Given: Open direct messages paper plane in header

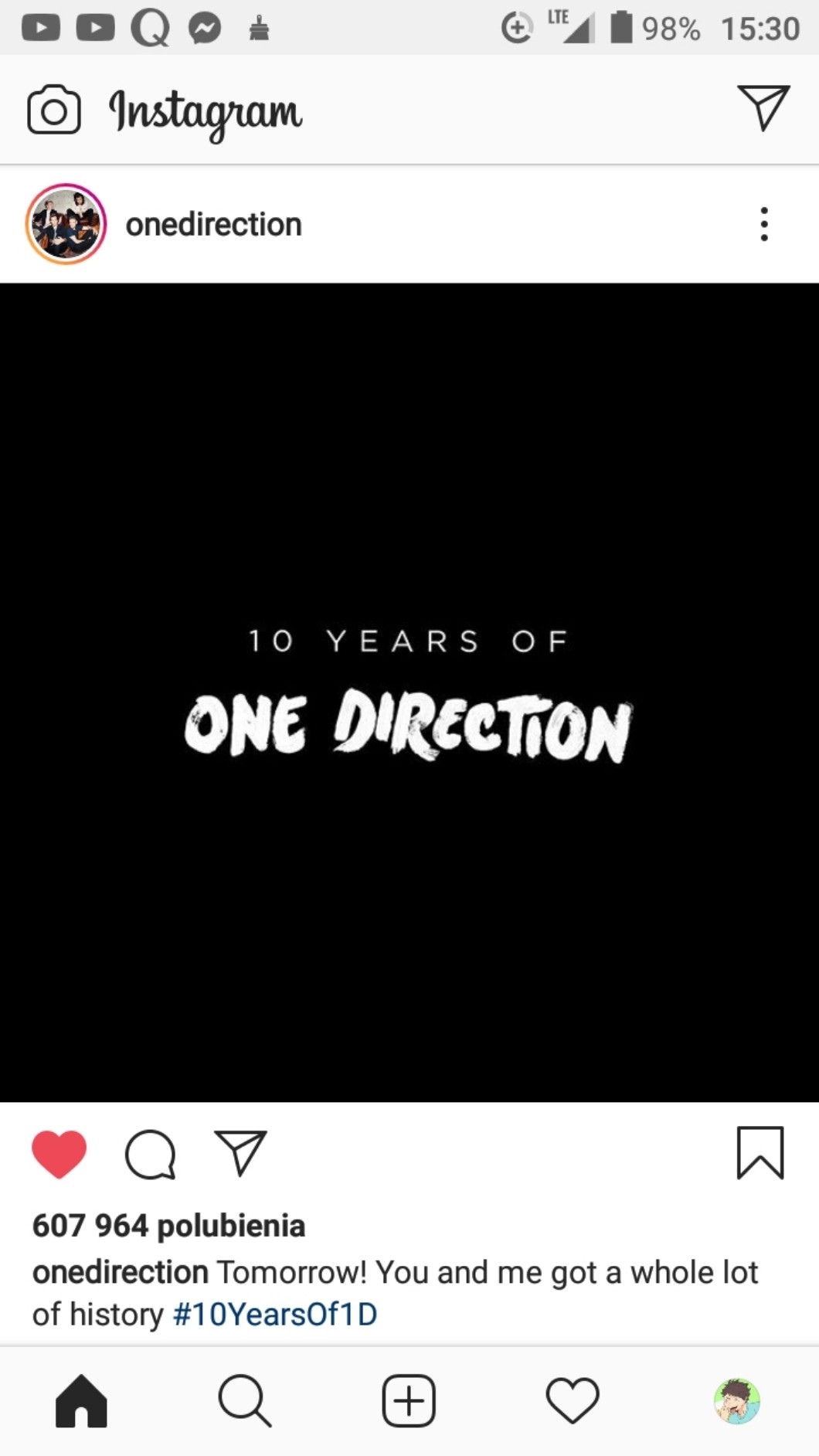Looking at the screenshot, I should (763, 108).
